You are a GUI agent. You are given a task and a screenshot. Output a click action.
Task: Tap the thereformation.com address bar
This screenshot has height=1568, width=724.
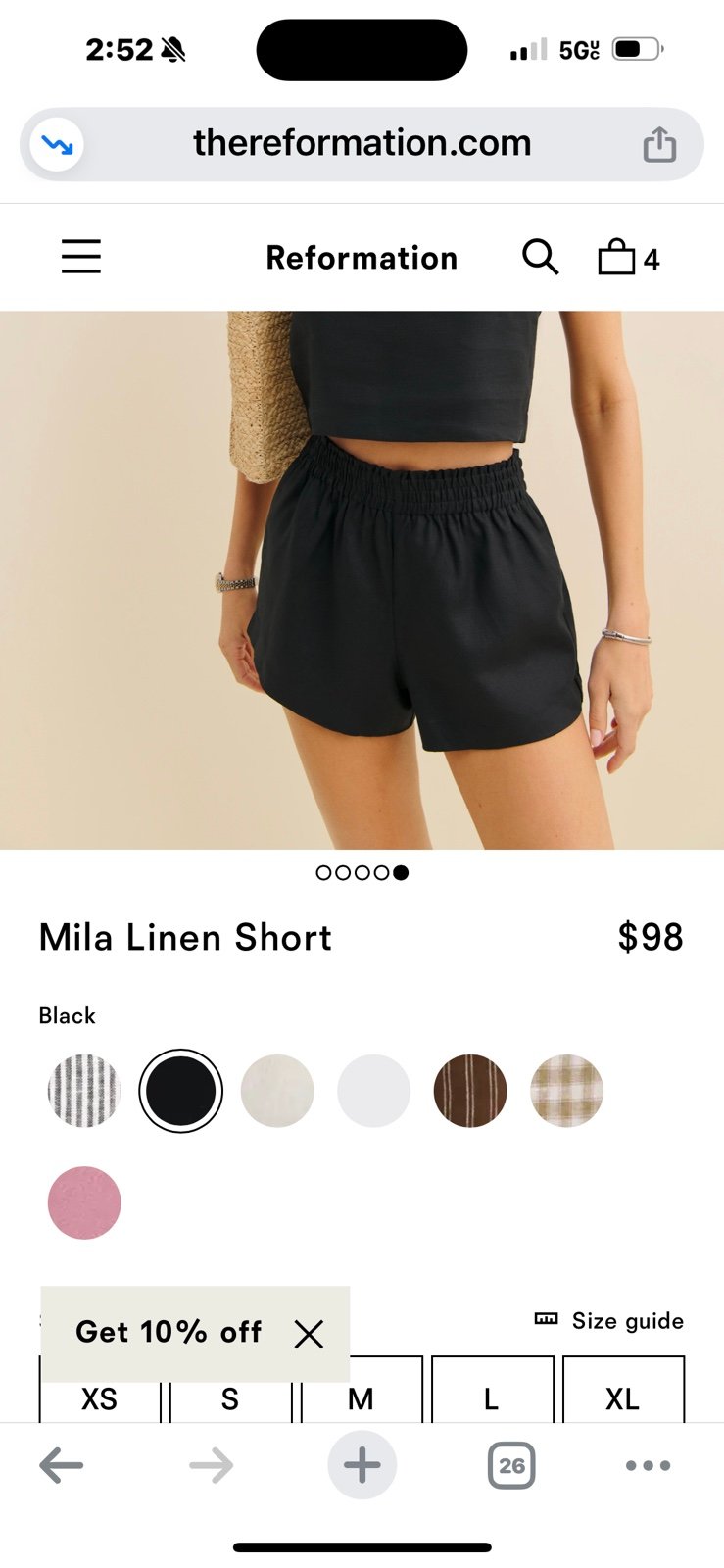(362, 144)
